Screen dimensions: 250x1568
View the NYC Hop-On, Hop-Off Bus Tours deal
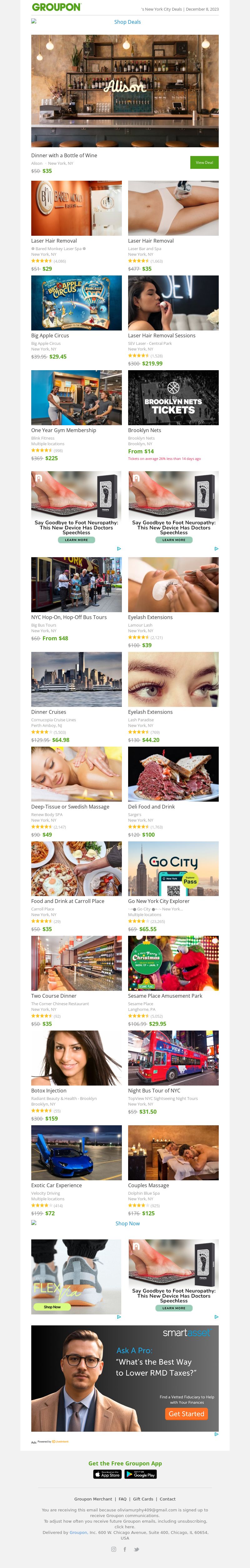point(76,584)
